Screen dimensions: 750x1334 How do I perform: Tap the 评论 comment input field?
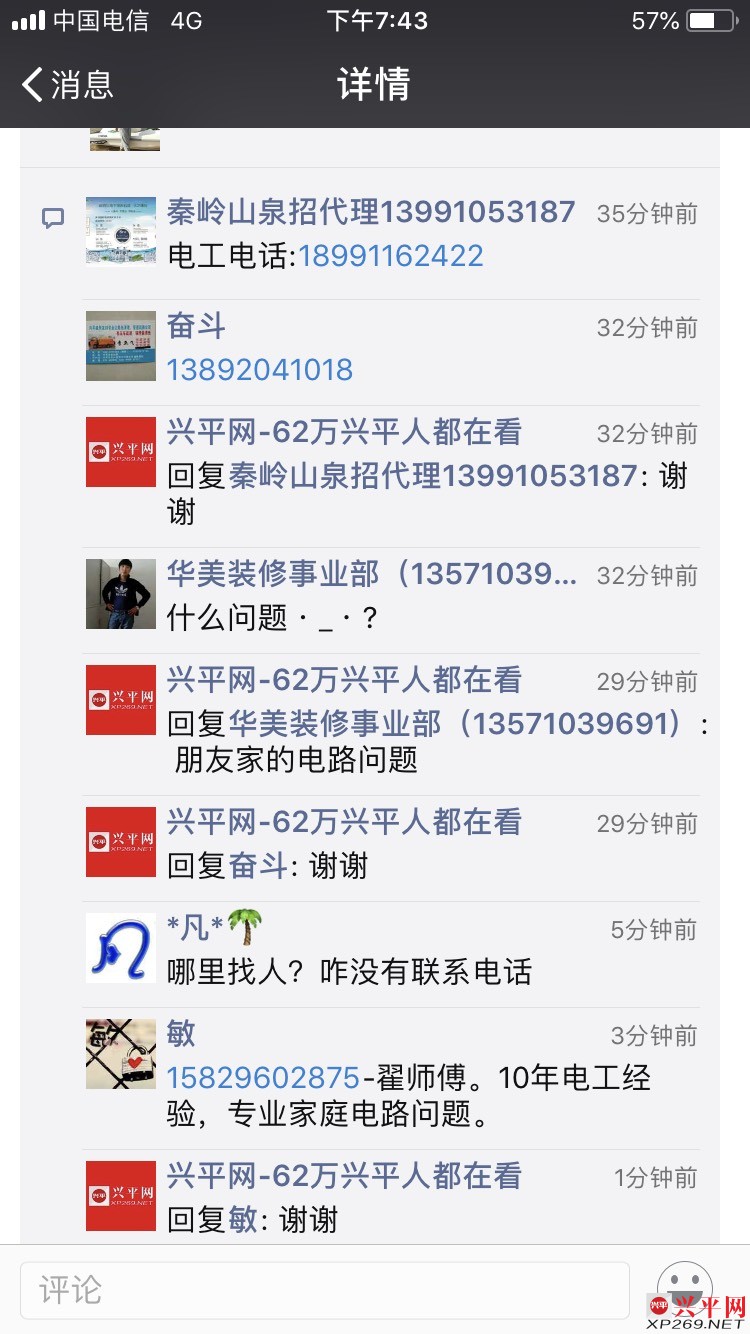(325, 1290)
